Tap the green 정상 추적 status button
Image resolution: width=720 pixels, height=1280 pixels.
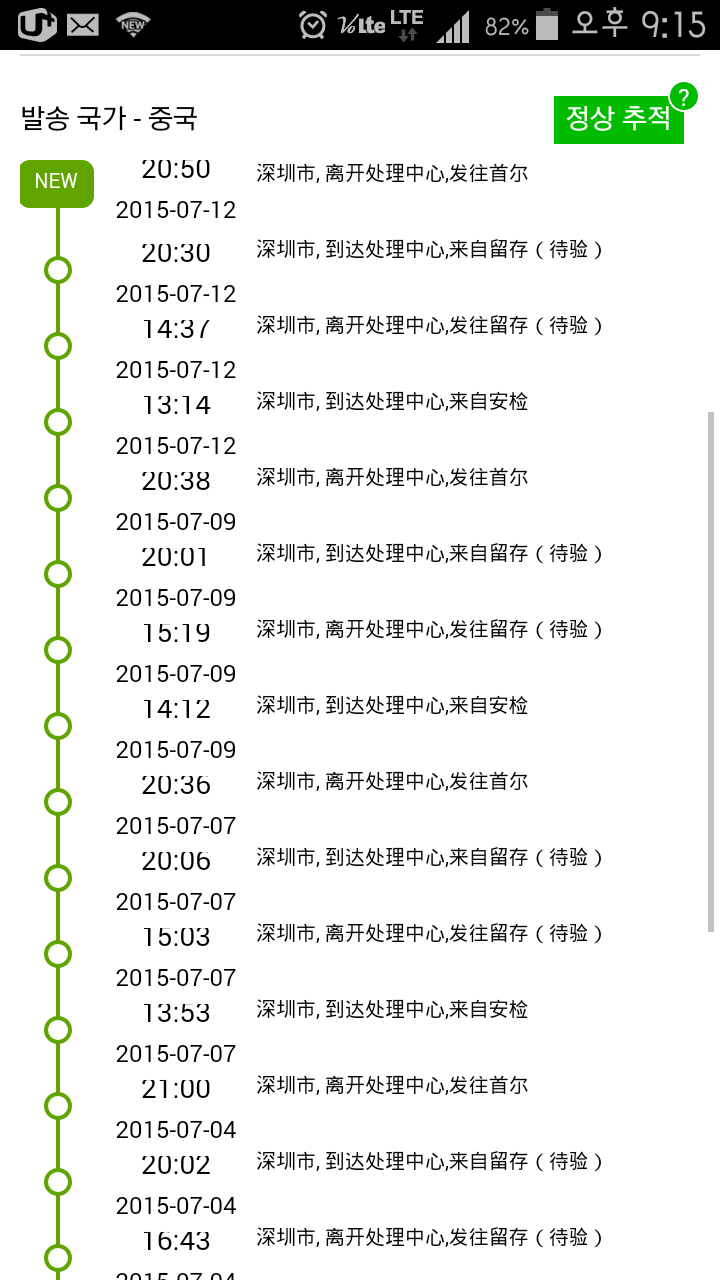(x=618, y=119)
